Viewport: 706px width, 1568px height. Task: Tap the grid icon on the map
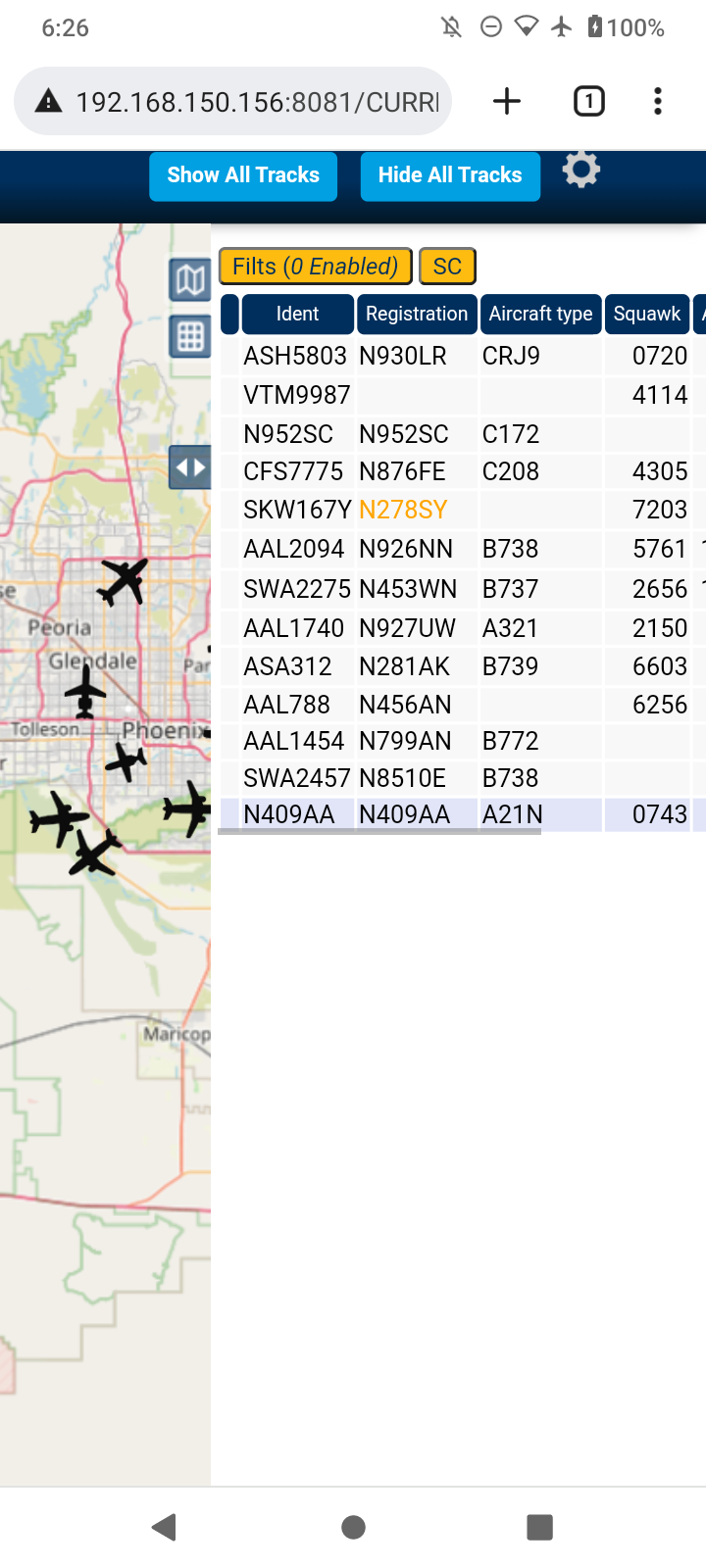pos(190,337)
